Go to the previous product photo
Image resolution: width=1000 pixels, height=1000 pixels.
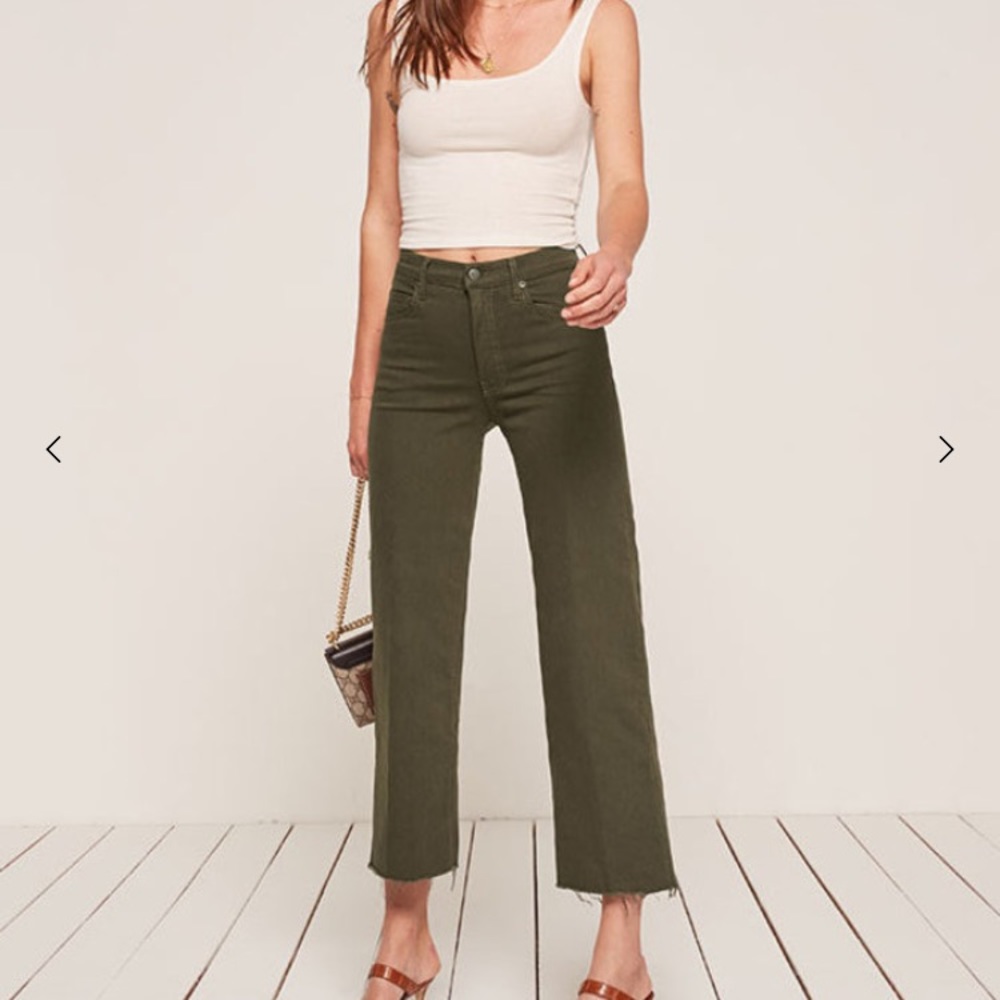54,450
